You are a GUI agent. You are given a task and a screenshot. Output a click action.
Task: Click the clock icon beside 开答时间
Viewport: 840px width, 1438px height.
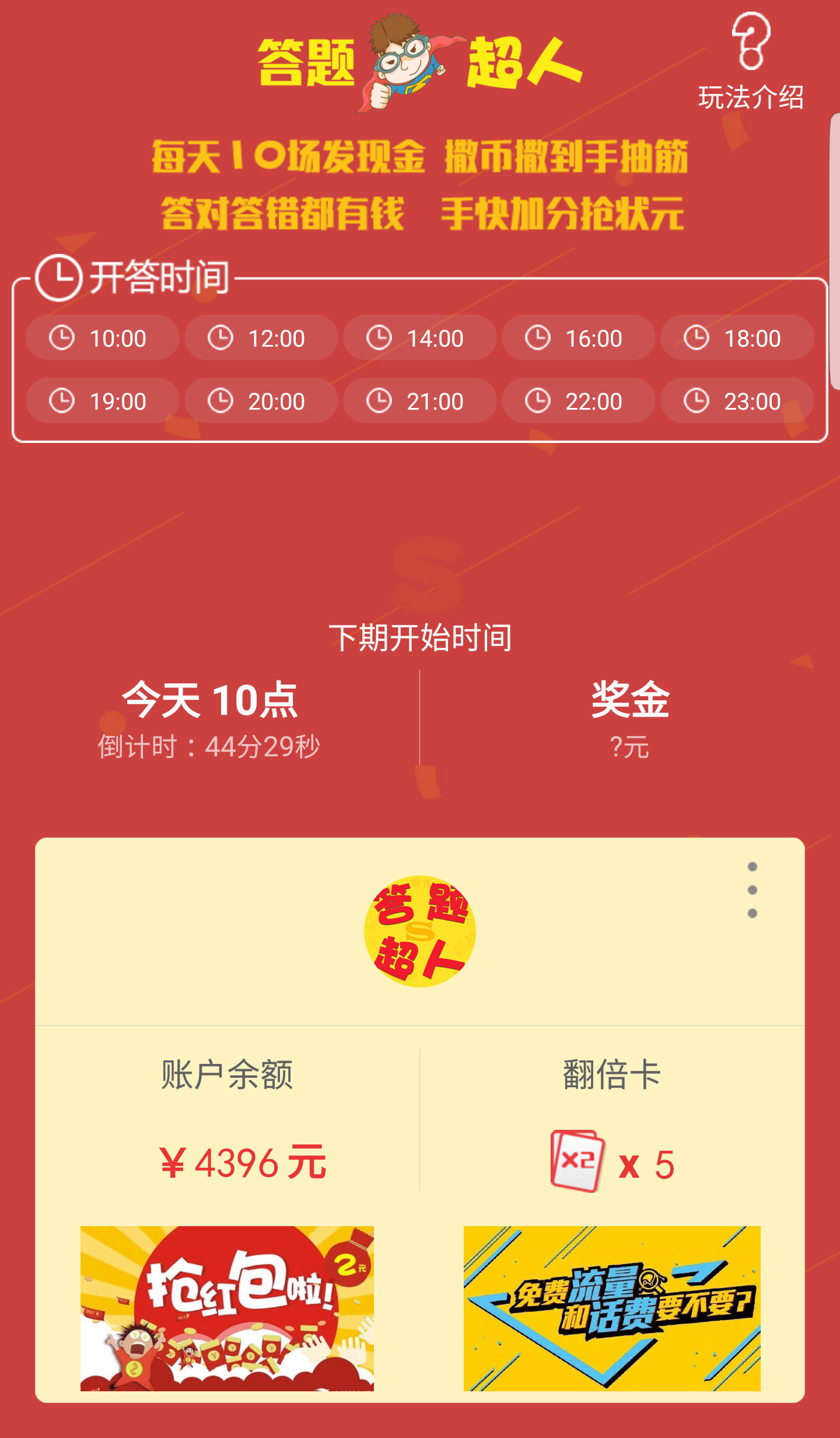(60, 277)
